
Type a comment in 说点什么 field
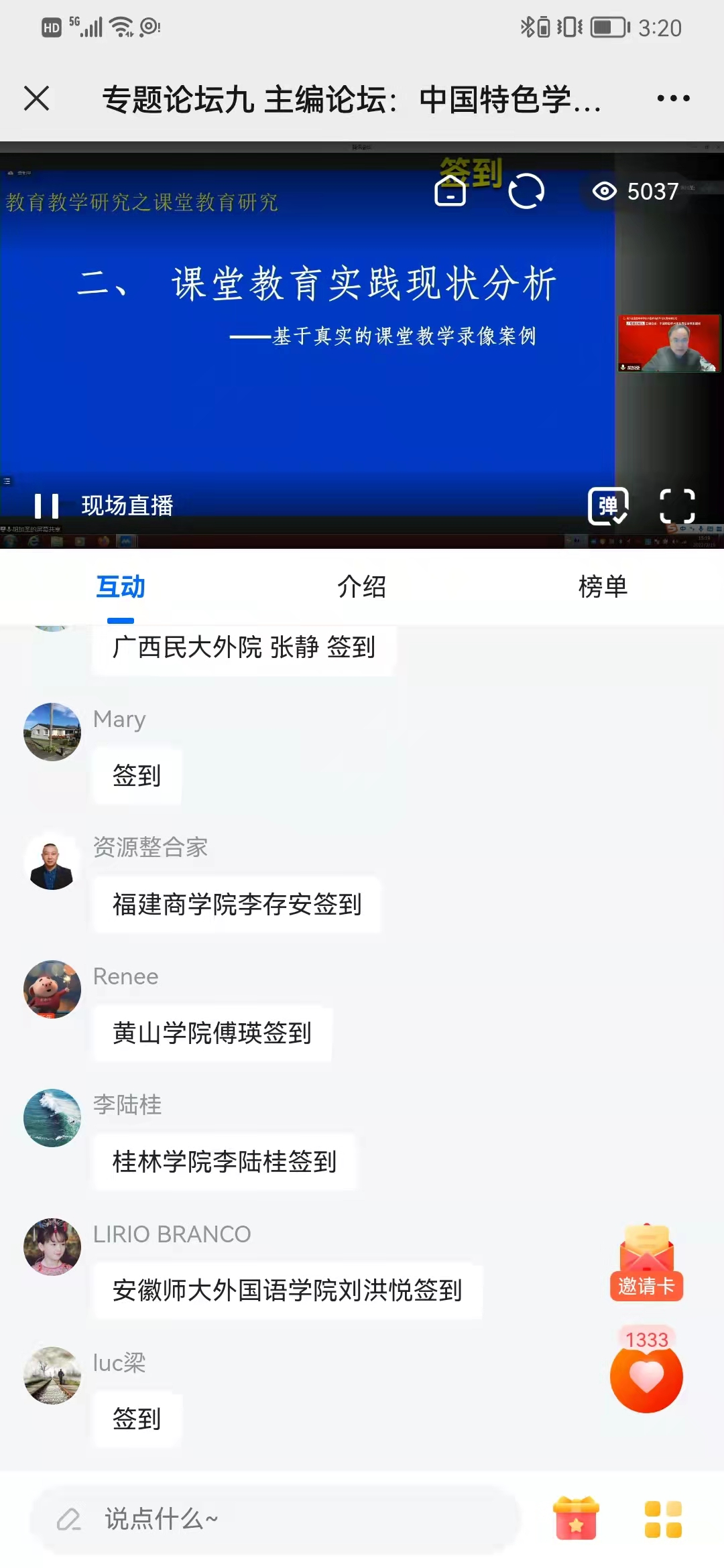282,1519
